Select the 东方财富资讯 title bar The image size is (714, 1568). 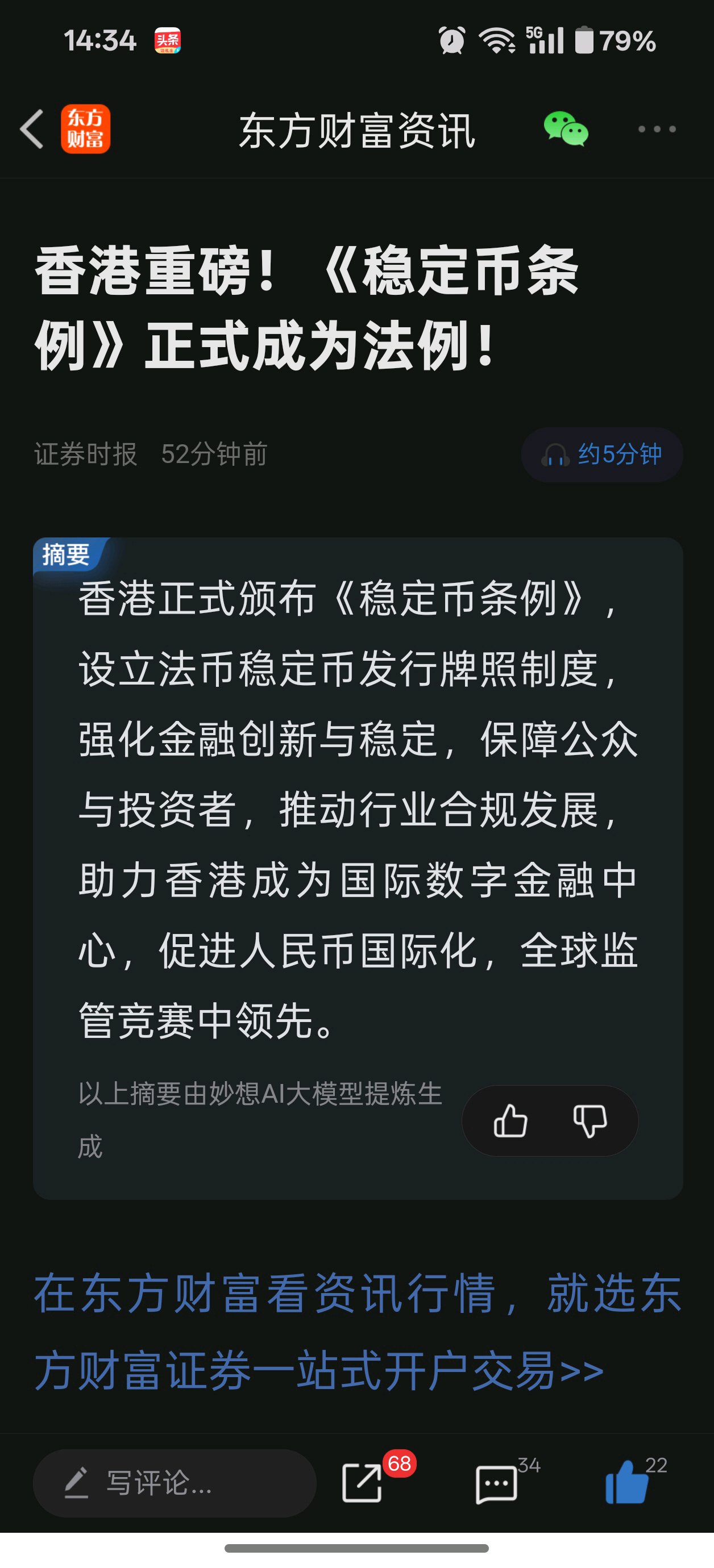(356, 129)
